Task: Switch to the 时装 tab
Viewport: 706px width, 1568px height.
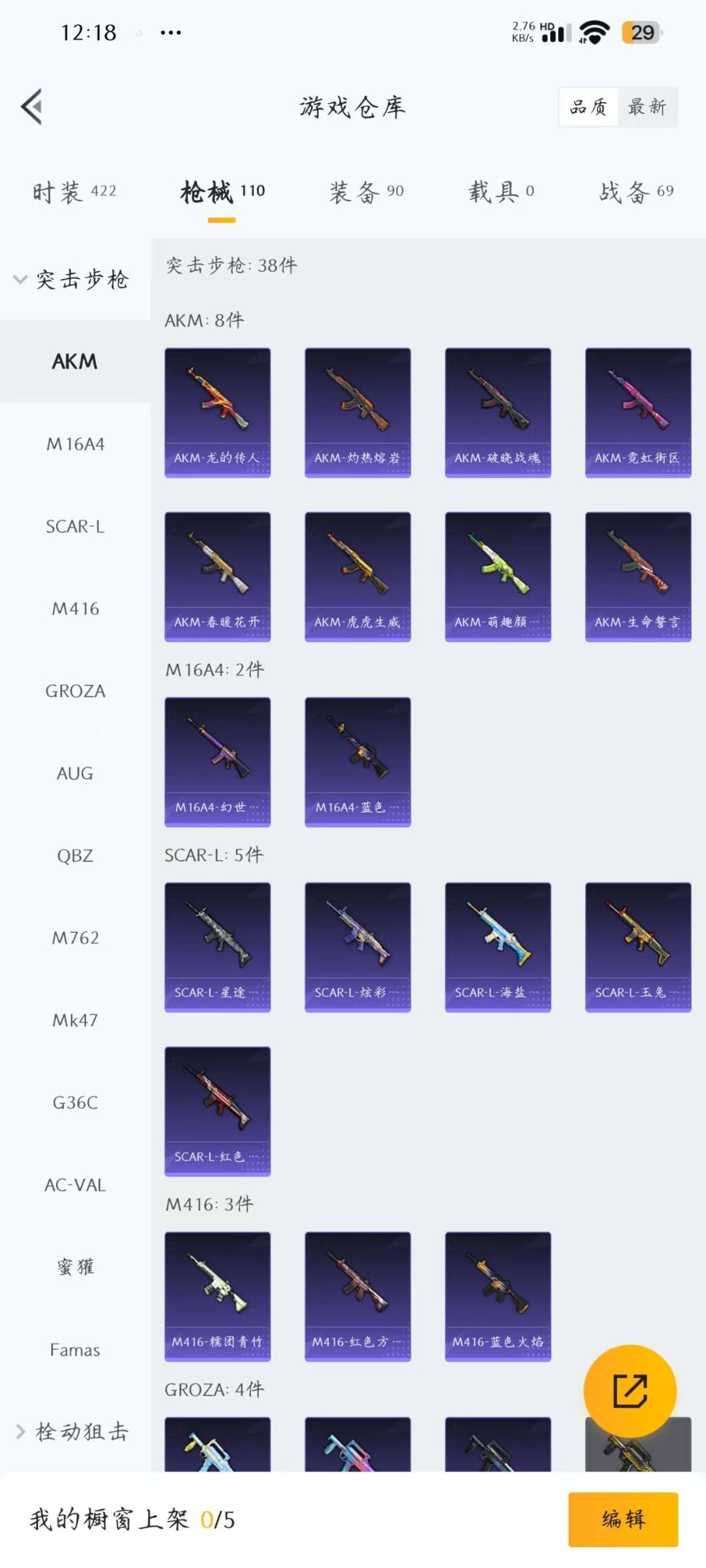Action: pos(74,191)
